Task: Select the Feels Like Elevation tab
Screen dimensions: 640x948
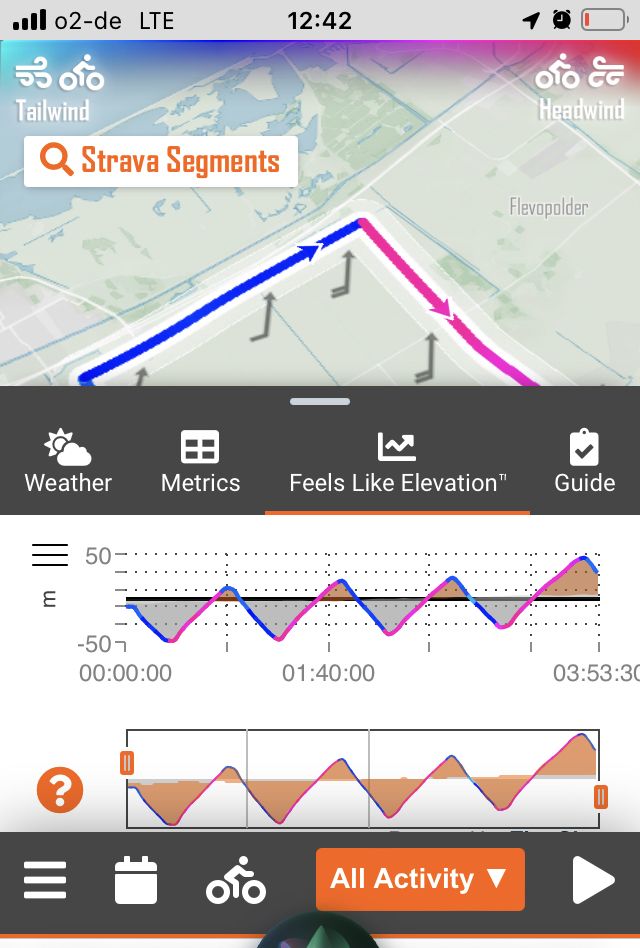Action: point(397,463)
